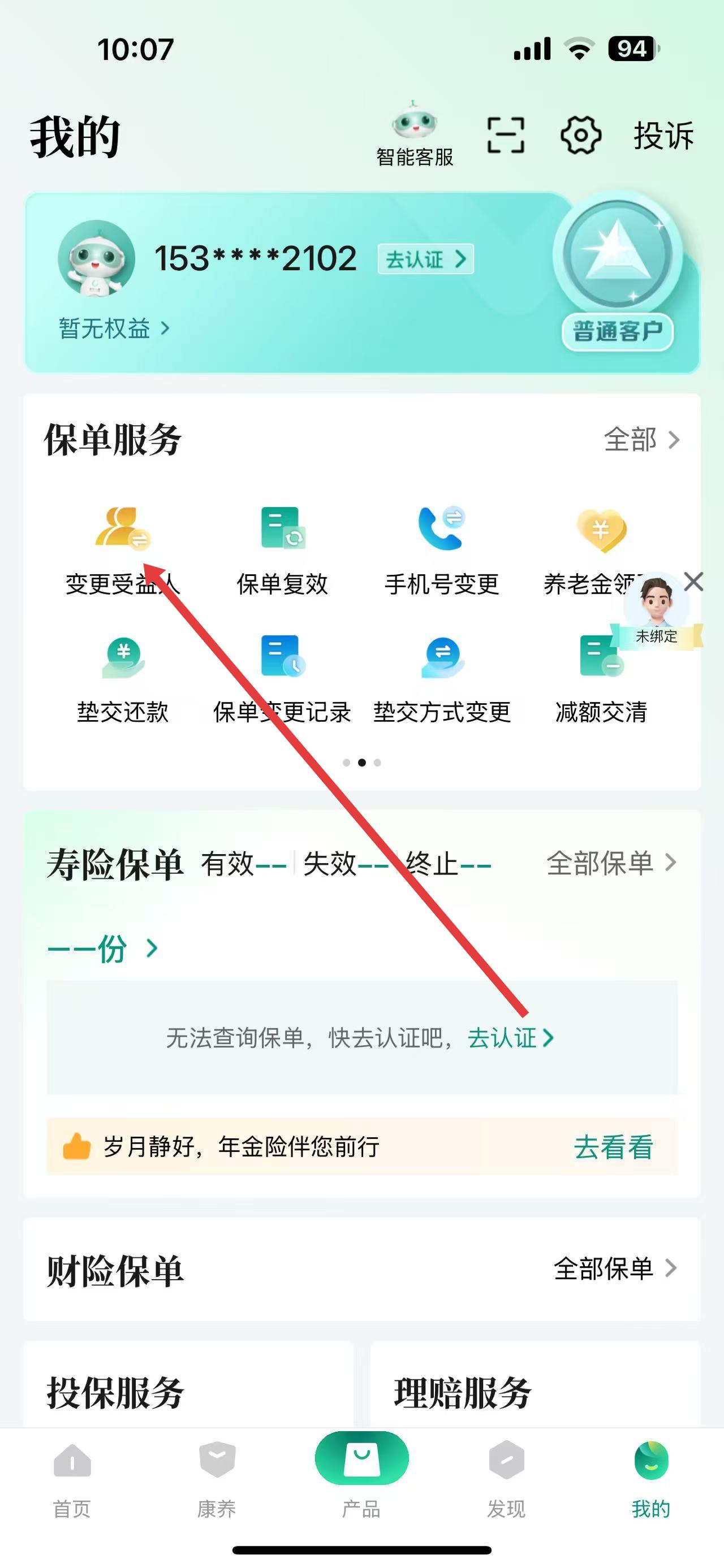724x1568 pixels.
Task: View 全部保单 under 寿险保单
Action: click(x=611, y=863)
